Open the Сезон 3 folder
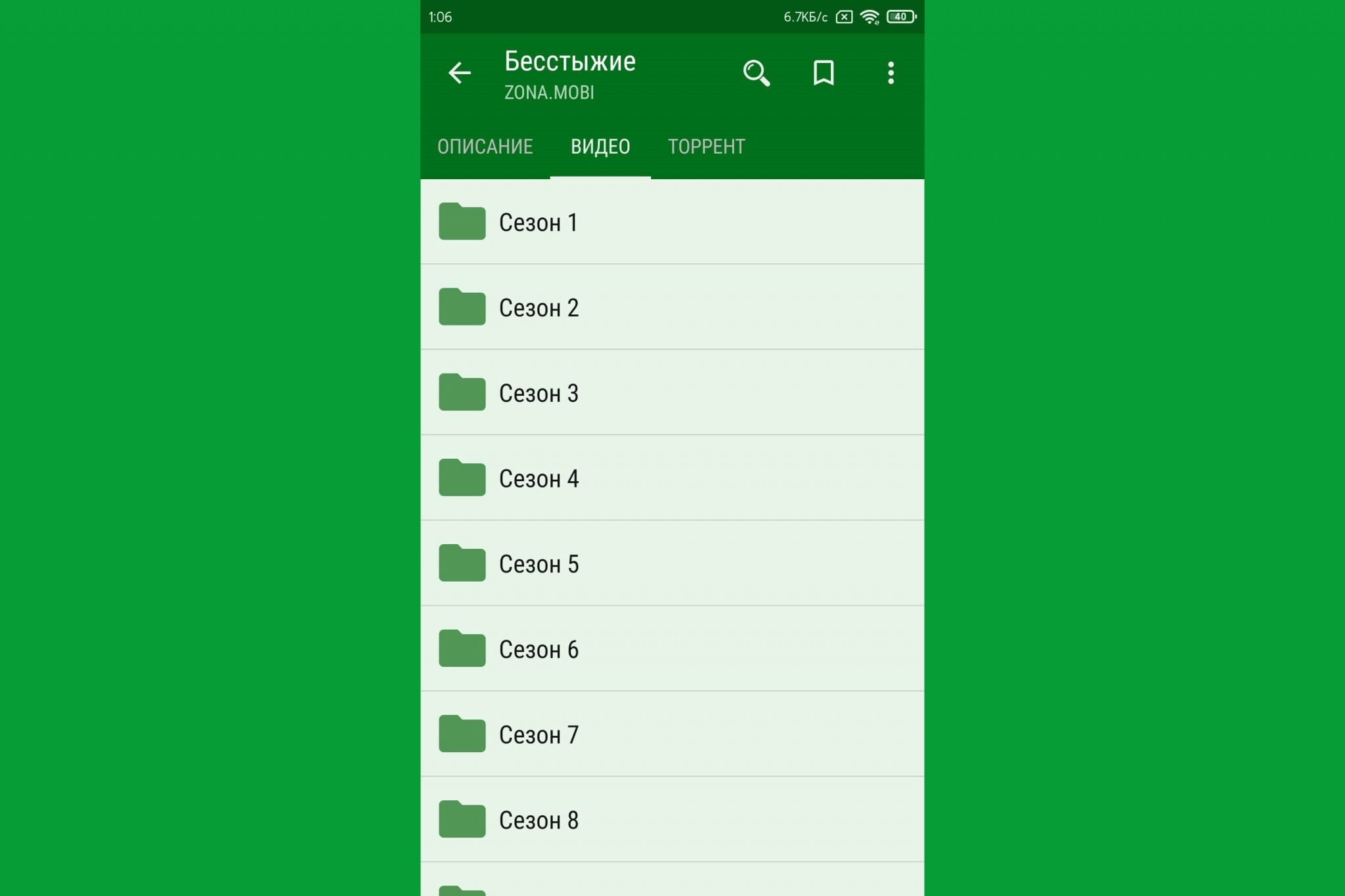 tap(539, 393)
